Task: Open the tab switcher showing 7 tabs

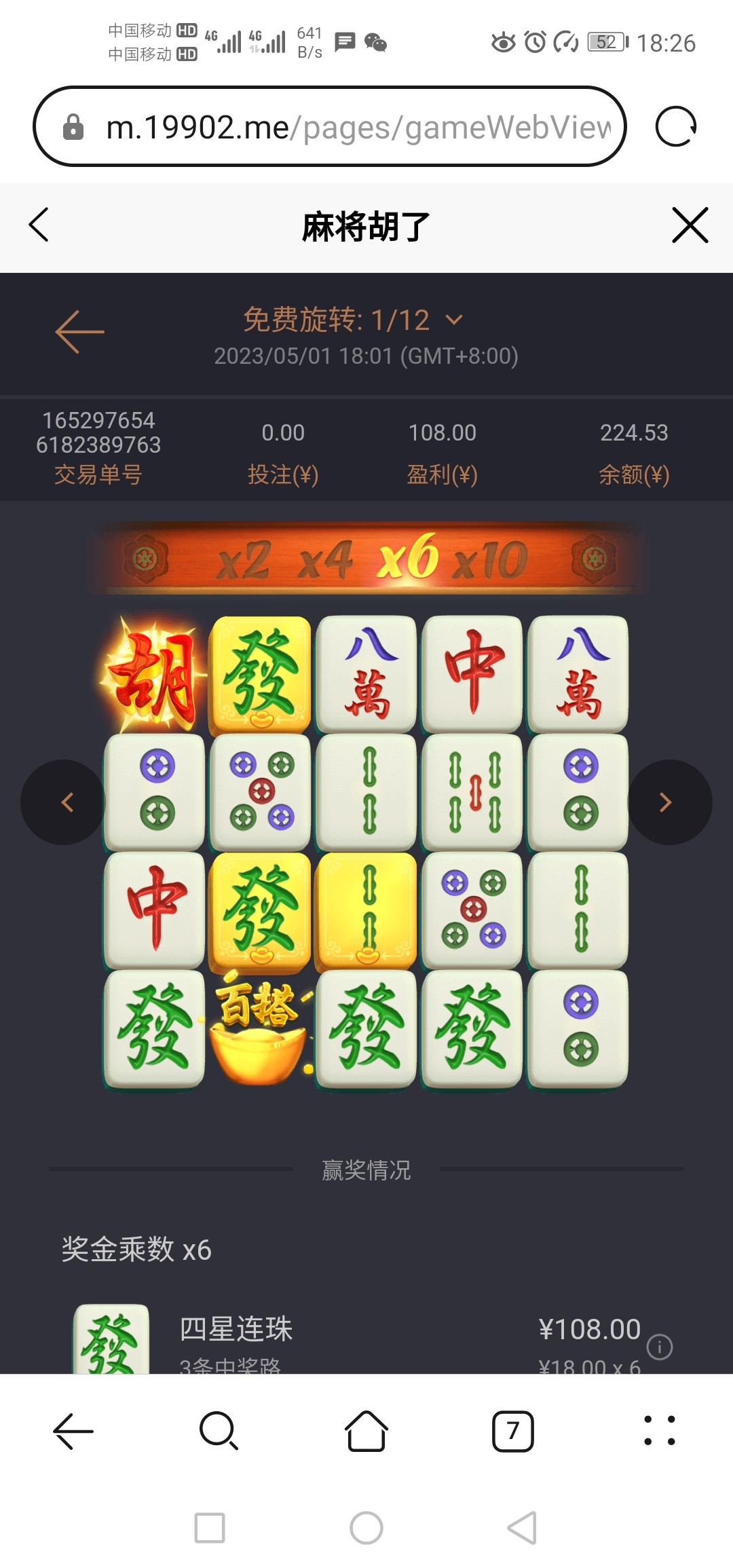Action: (512, 1430)
